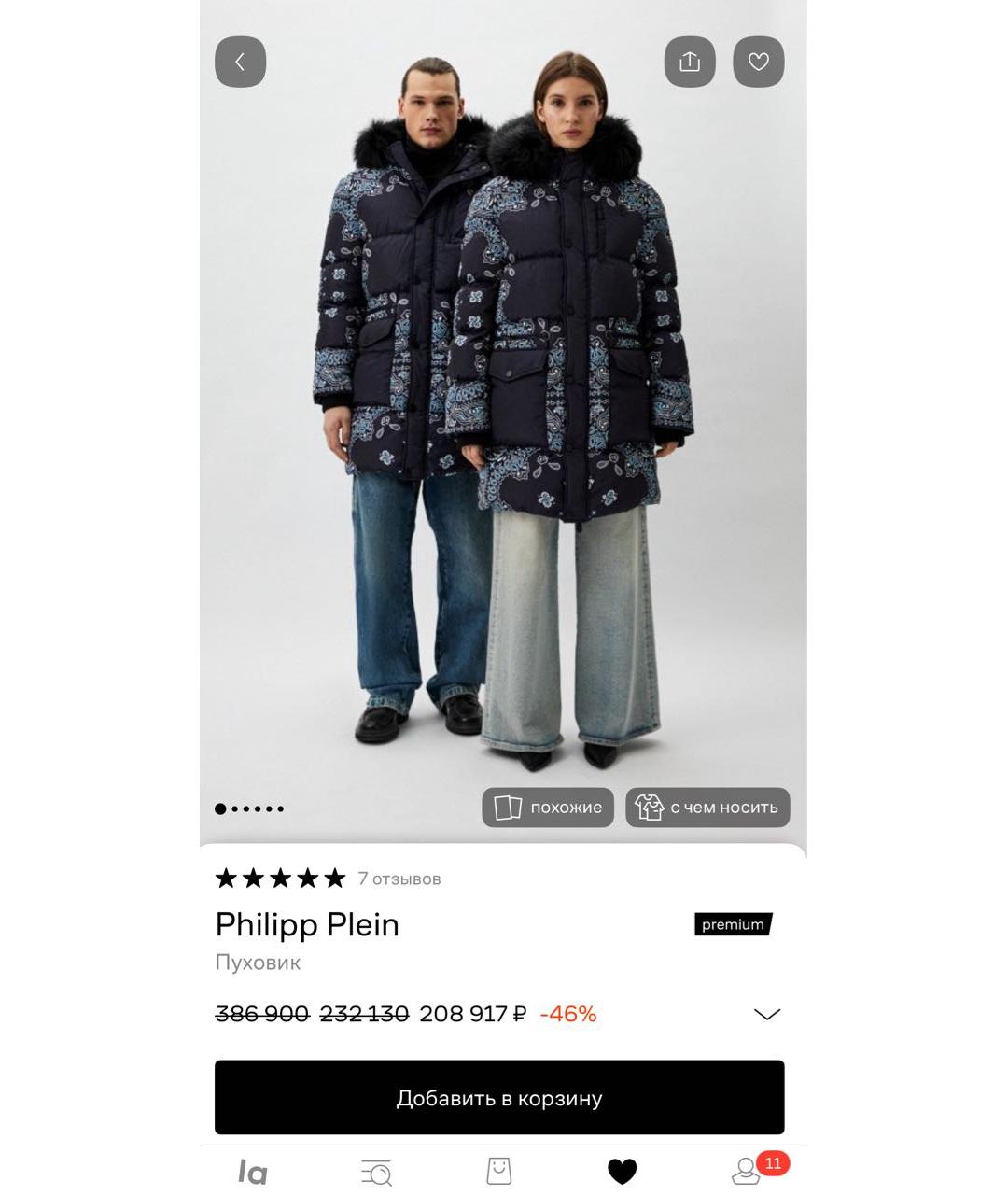
Task: Switch to the favorites heart tab
Action: (622, 1171)
